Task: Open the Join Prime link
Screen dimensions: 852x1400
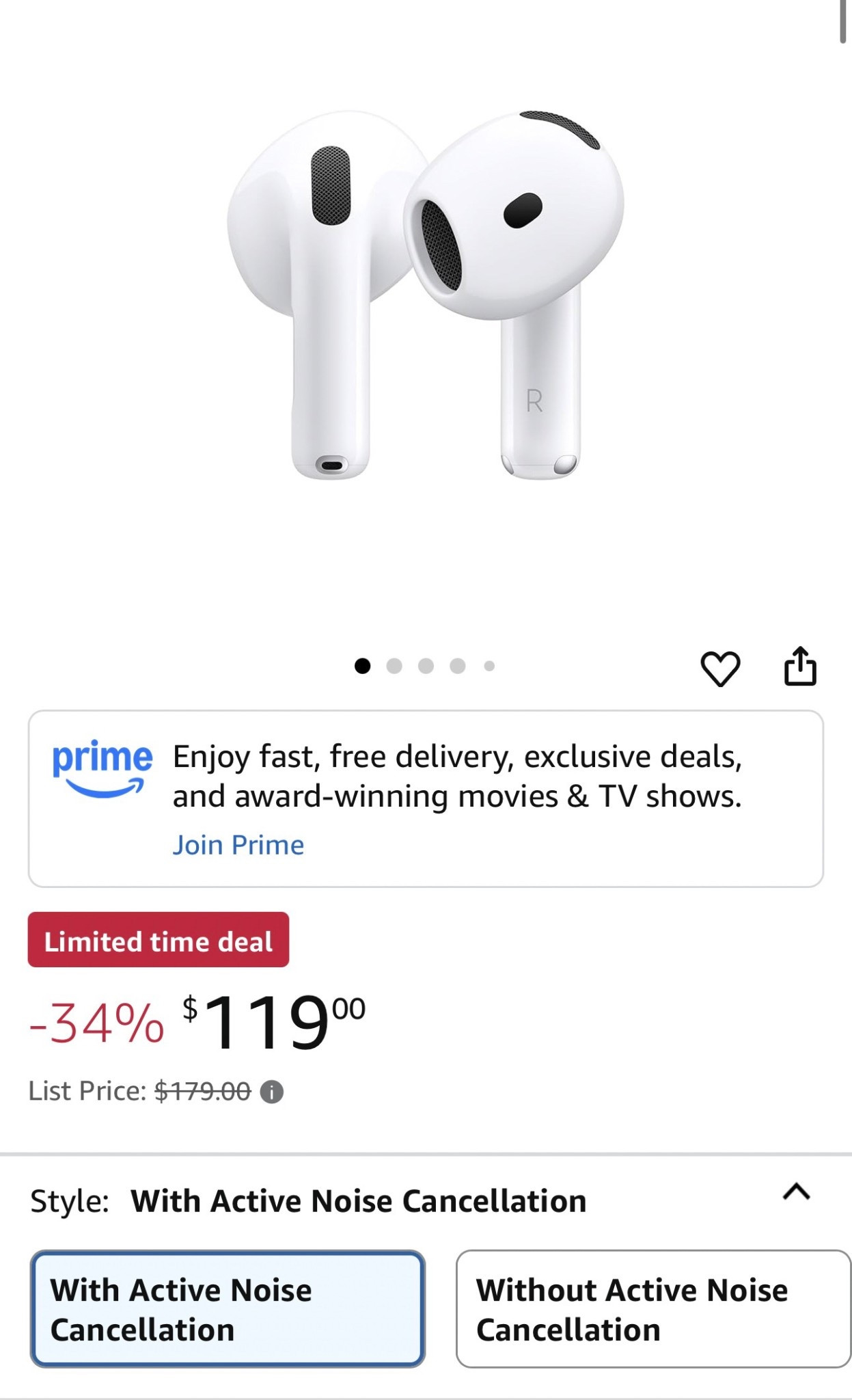Action: coord(239,845)
